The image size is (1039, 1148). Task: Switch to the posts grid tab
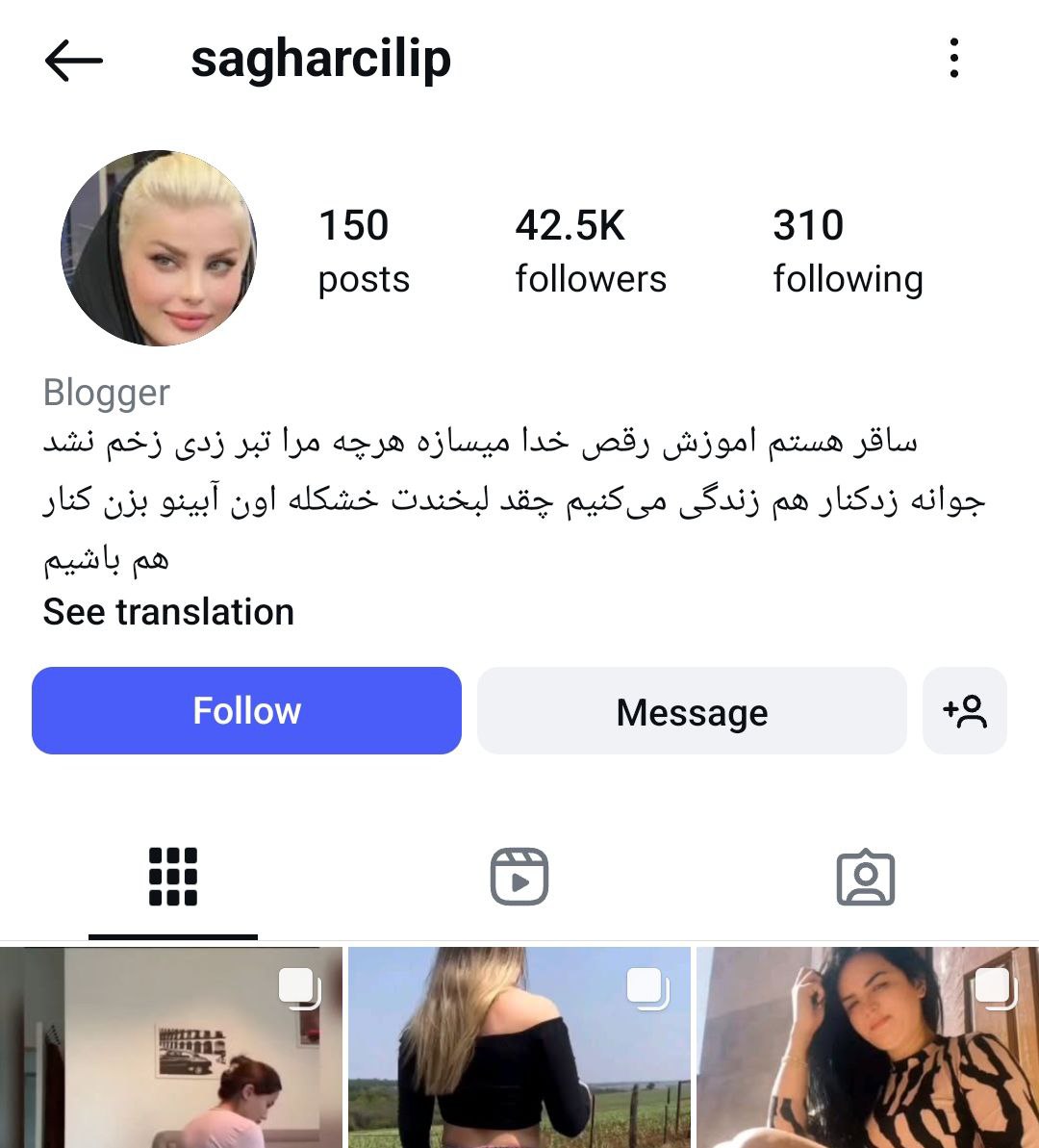[x=173, y=877]
